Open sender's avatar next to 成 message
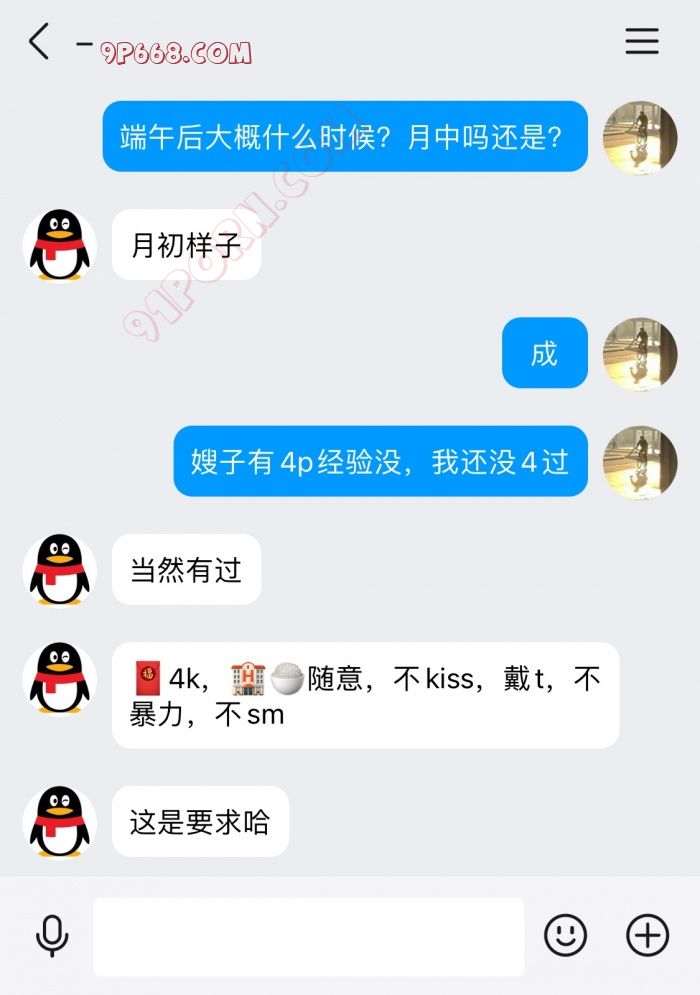The width and height of the screenshot is (700, 995). click(x=640, y=354)
